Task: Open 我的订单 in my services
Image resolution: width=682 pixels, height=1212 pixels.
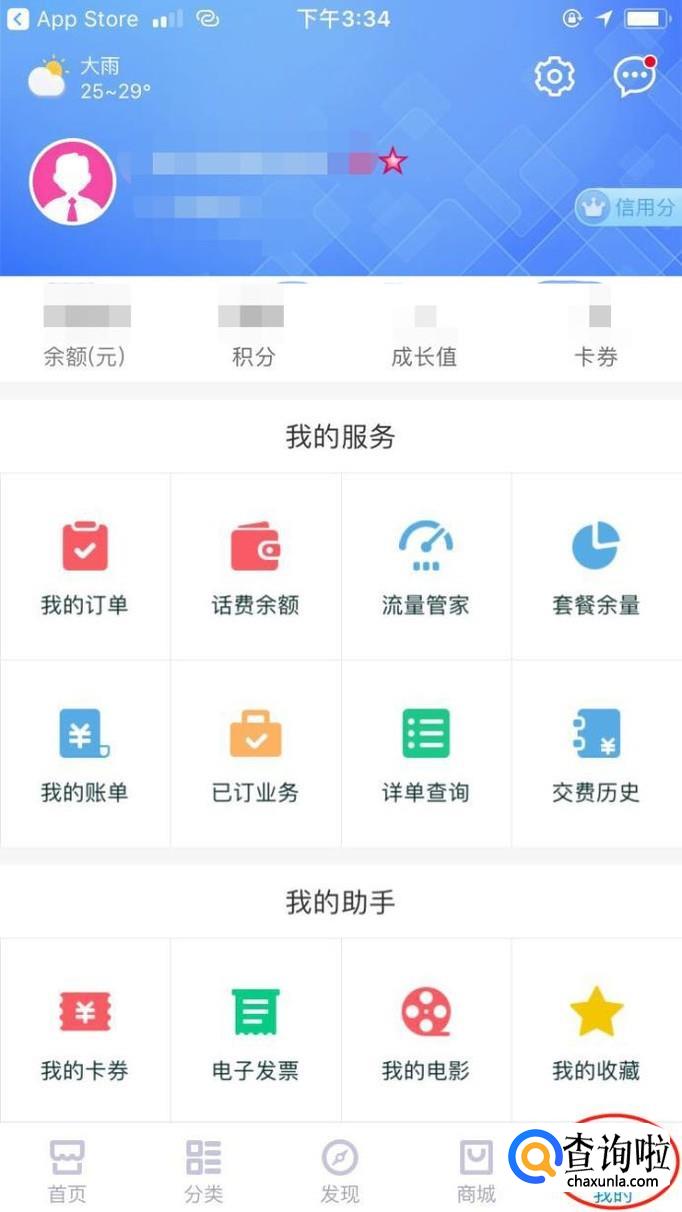Action: click(x=85, y=567)
